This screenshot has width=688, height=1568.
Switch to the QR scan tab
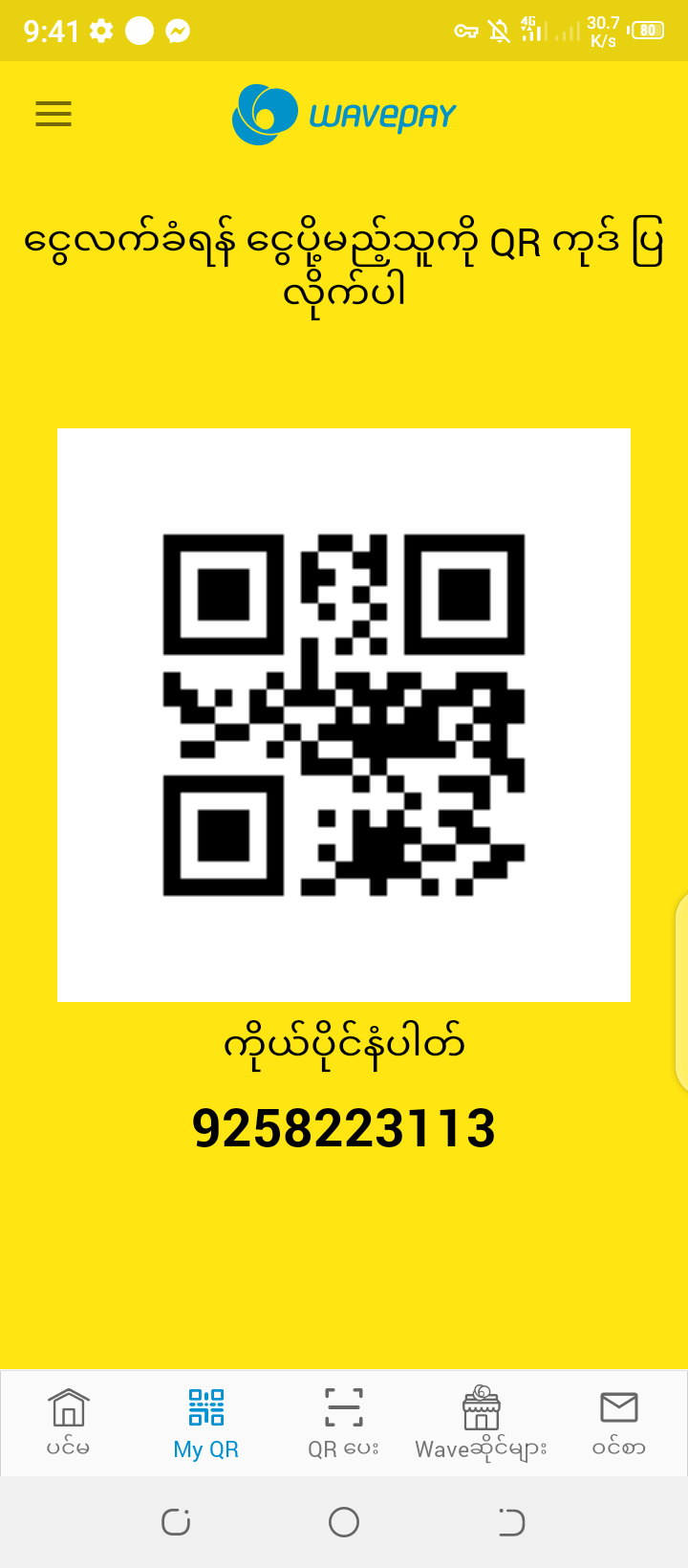click(344, 1422)
